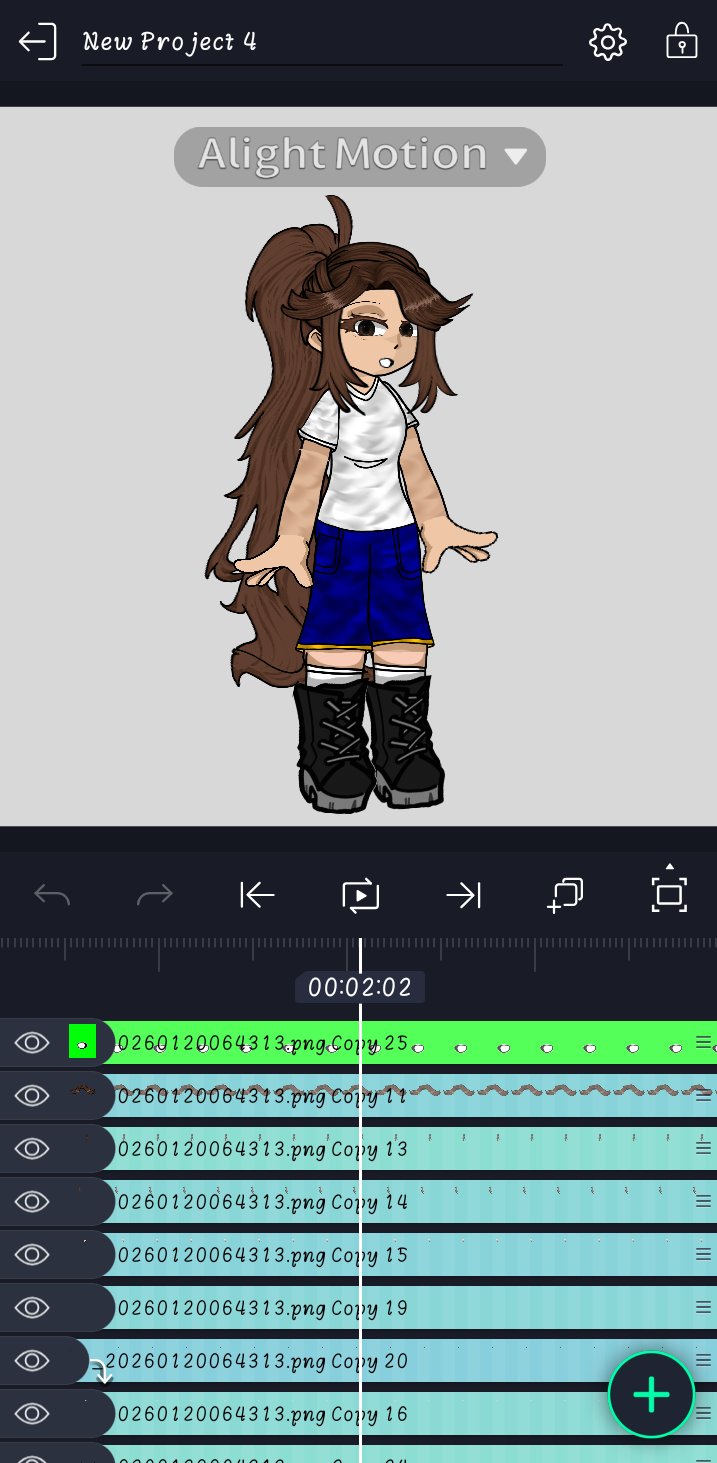The height and width of the screenshot is (1463, 717).
Task: Open the handle menu on Copy 15 layer
Action: coord(703,1254)
